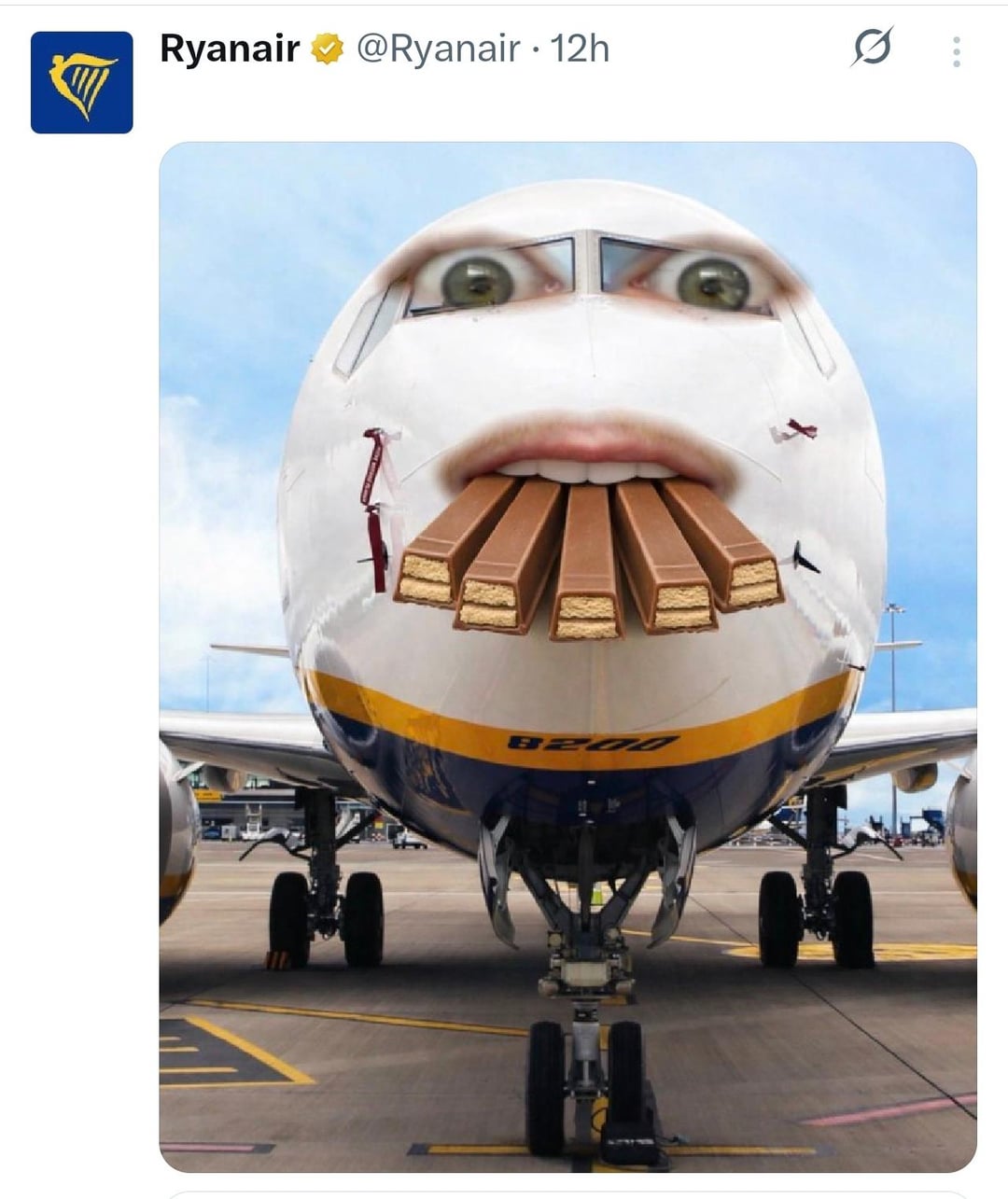Open the post's overflow menu
Viewport: 1008px width, 1199px height.
pyautogui.click(x=956, y=51)
